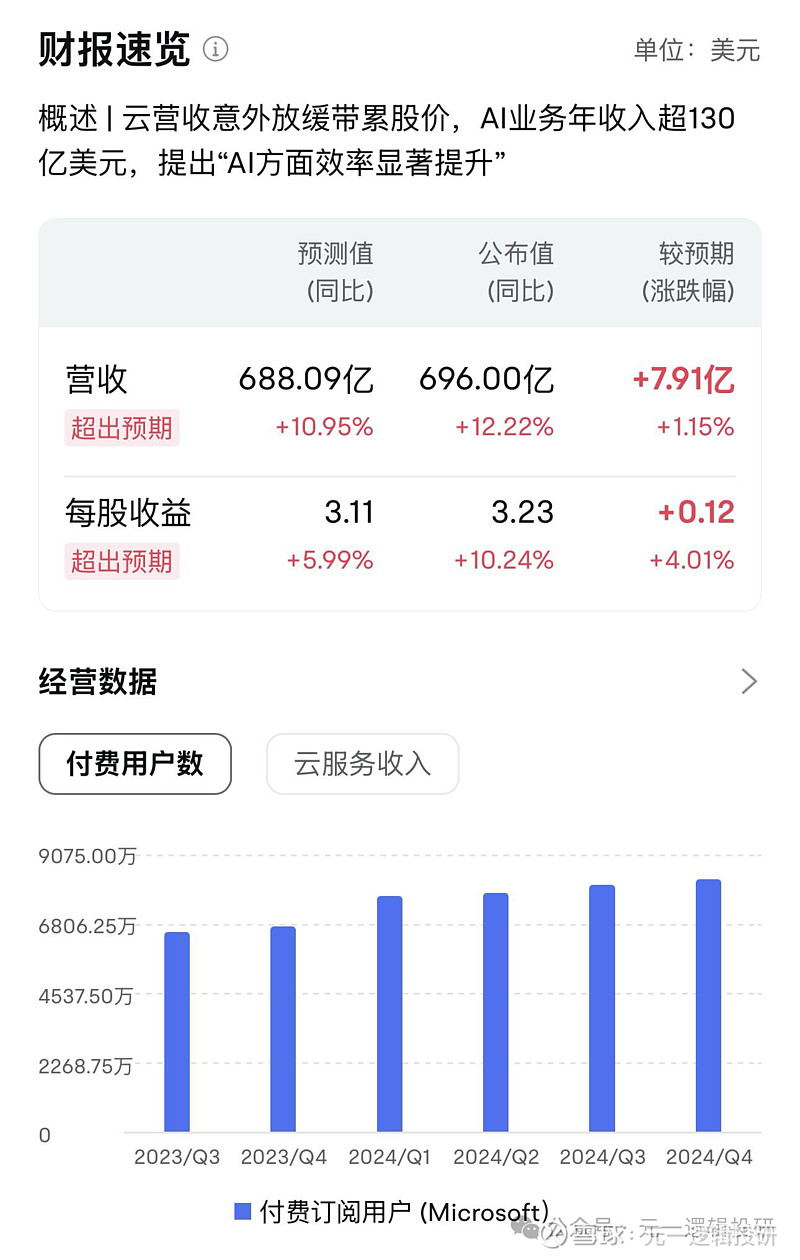Click the 超出预期 badge under 每股收益

(122, 562)
